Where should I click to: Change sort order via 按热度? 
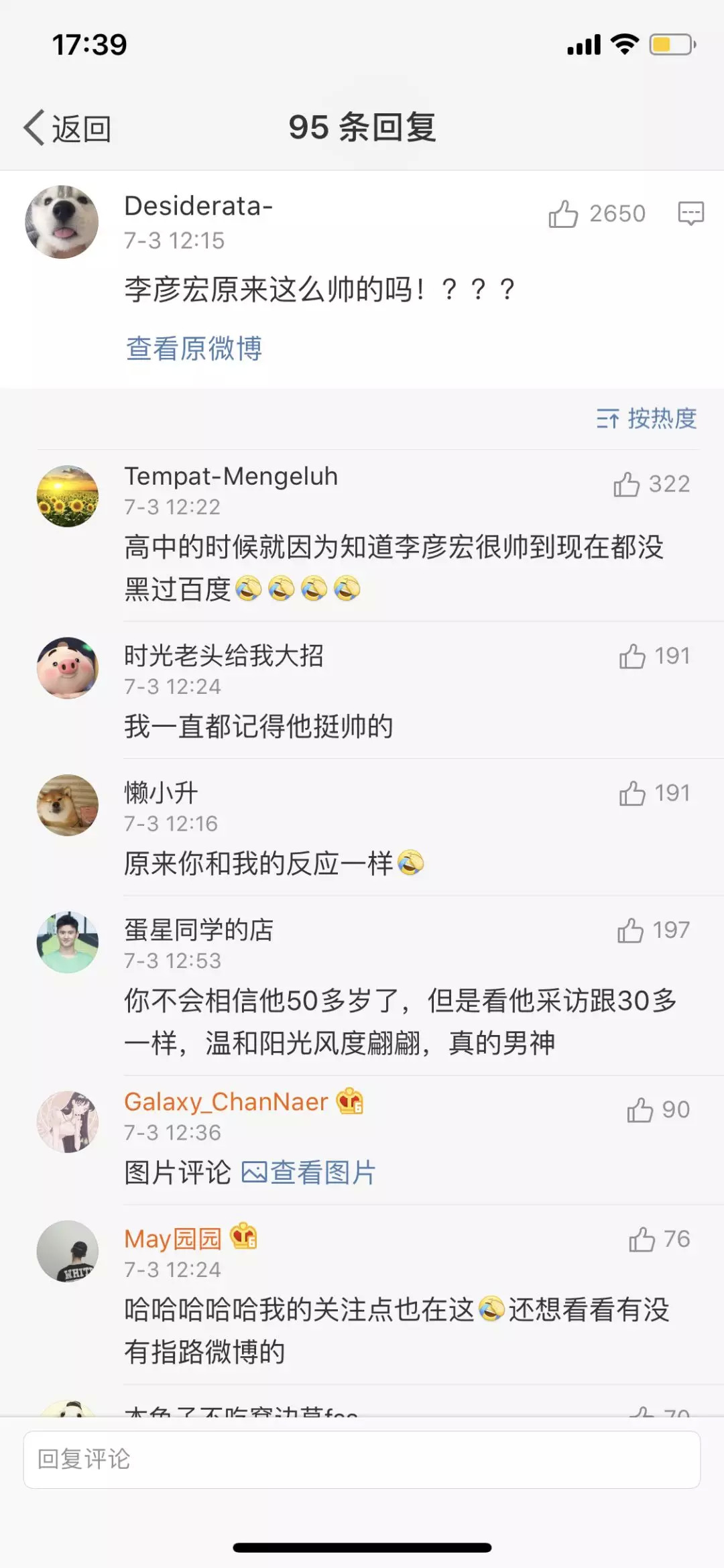[x=646, y=418]
